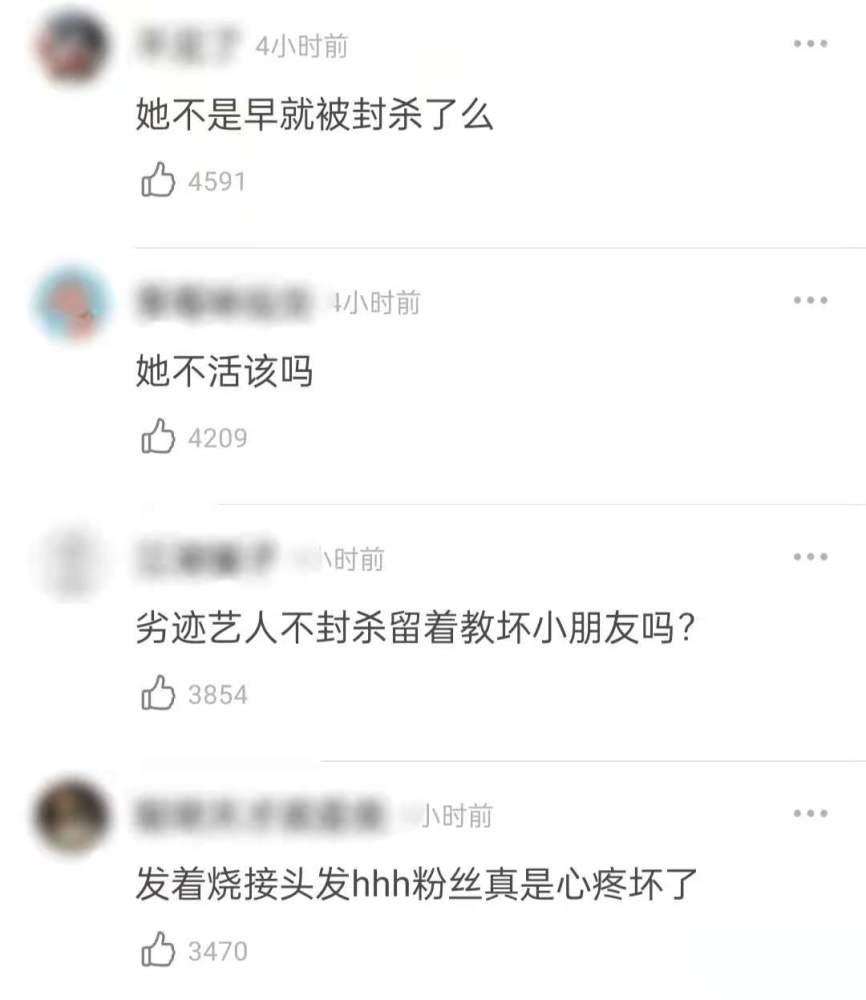Open avatar of 发着烧接头发 commenter
The width and height of the screenshot is (866, 1000).
coord(70,817)
